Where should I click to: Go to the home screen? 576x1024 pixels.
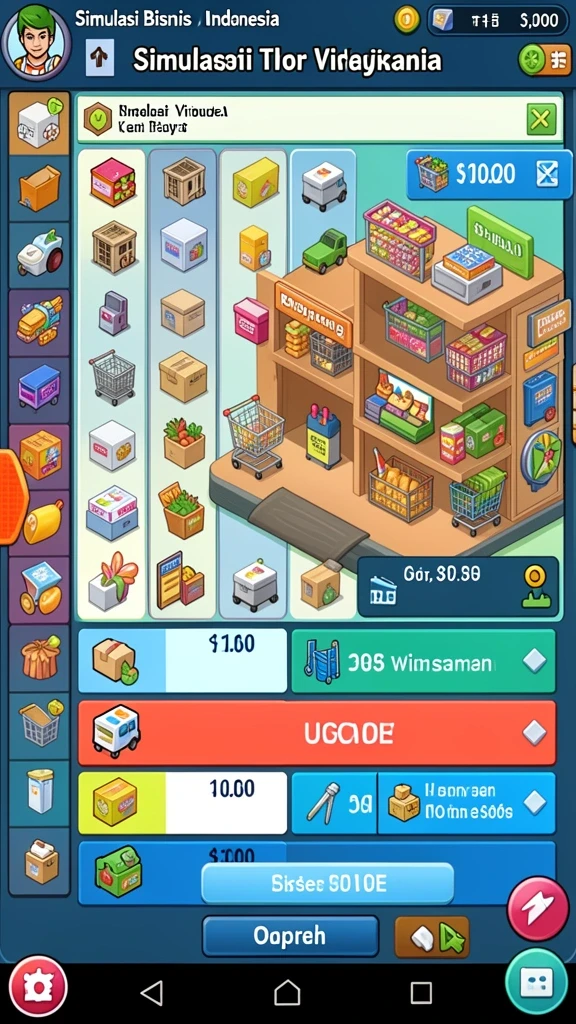point(287,993)
